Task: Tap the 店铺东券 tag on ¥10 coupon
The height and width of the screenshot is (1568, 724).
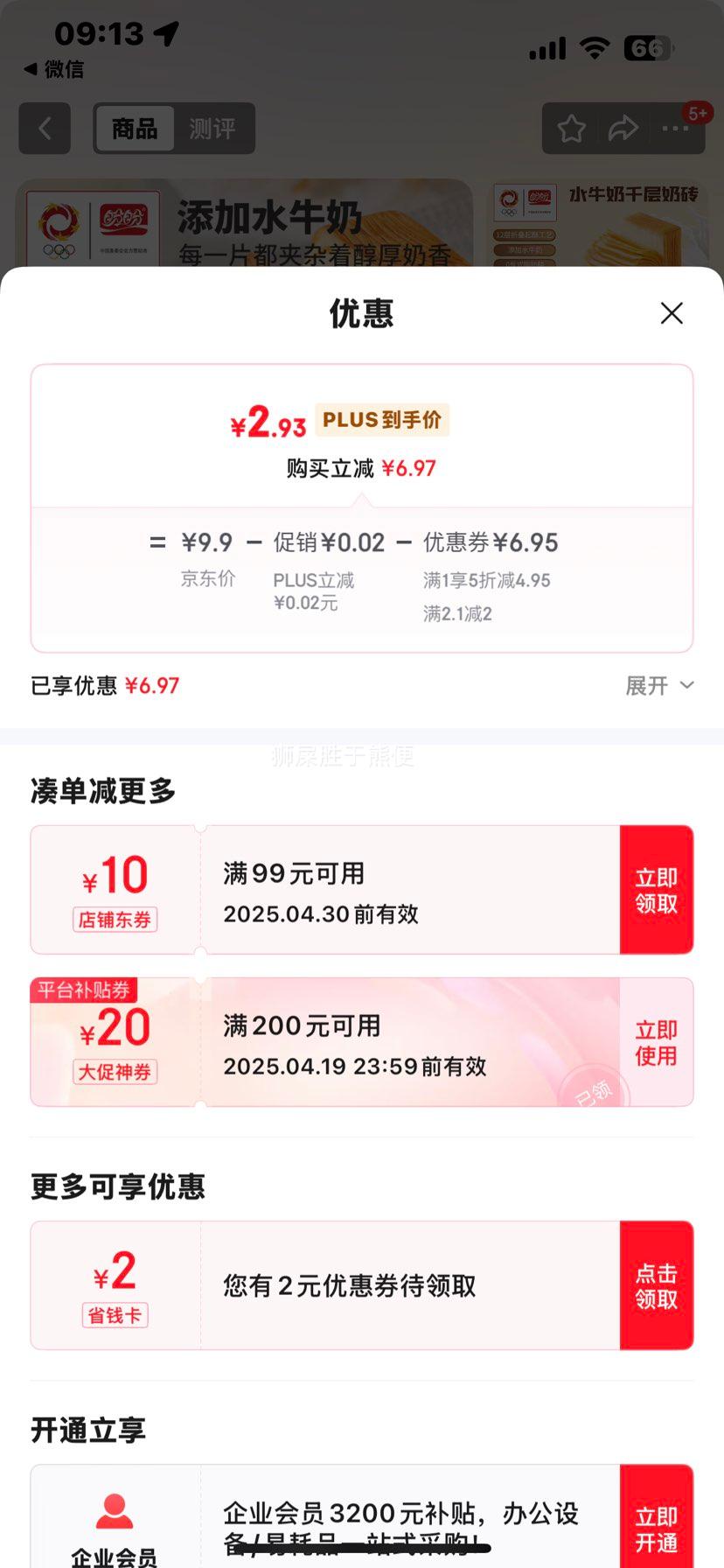Action: tap(115, 920)
